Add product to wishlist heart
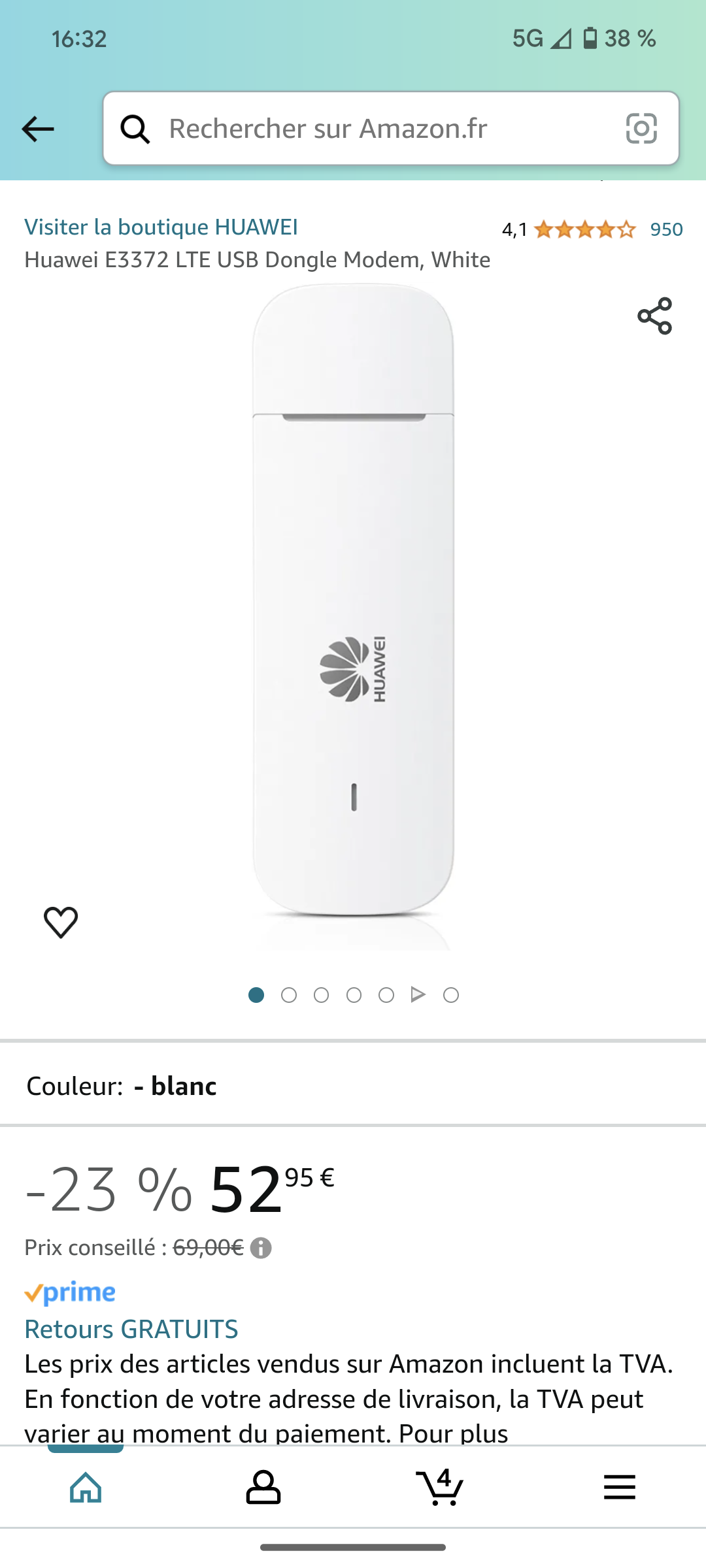706x1568 pixels. 61,922
